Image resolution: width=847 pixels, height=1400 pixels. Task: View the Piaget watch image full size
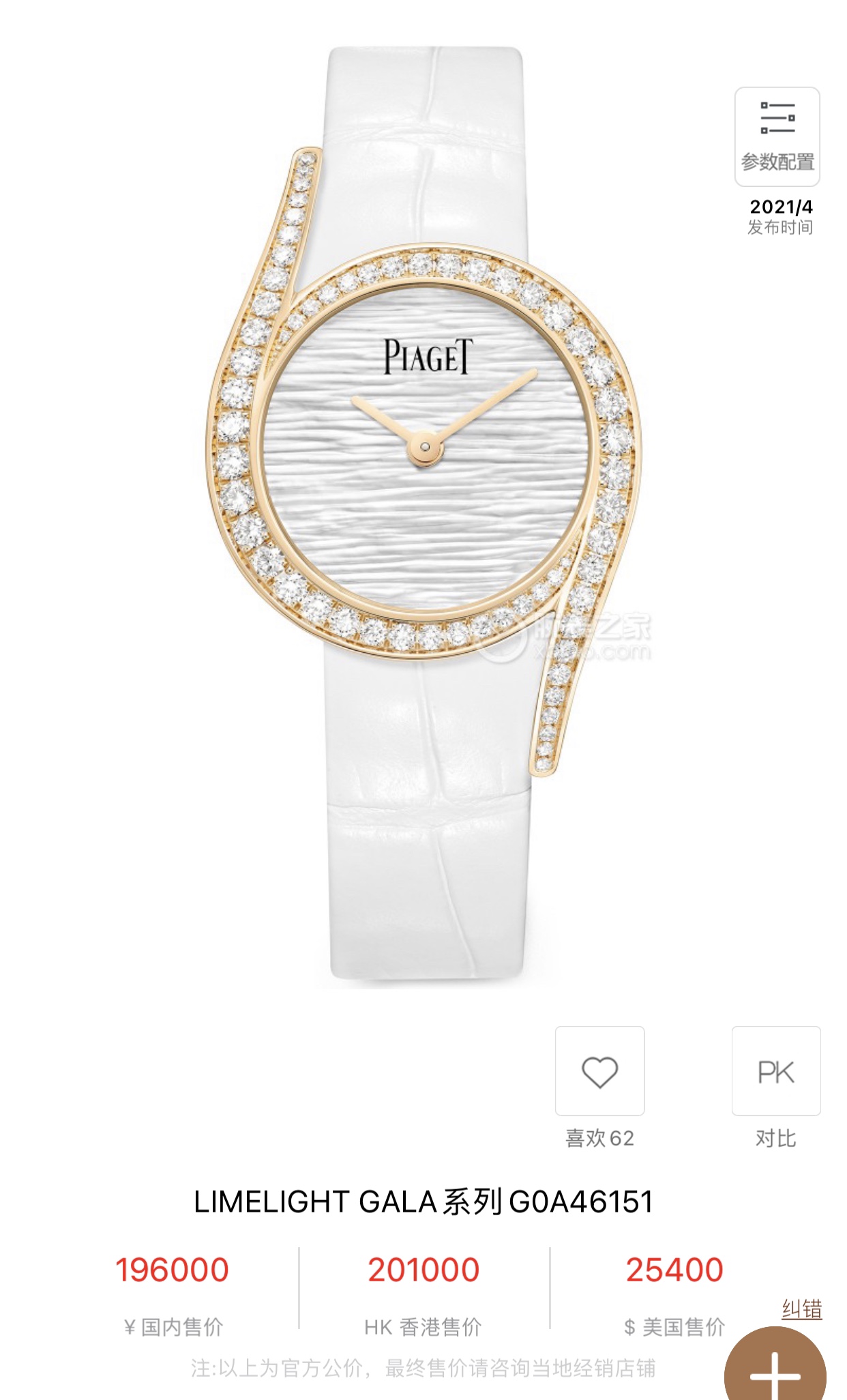[423, 478]
